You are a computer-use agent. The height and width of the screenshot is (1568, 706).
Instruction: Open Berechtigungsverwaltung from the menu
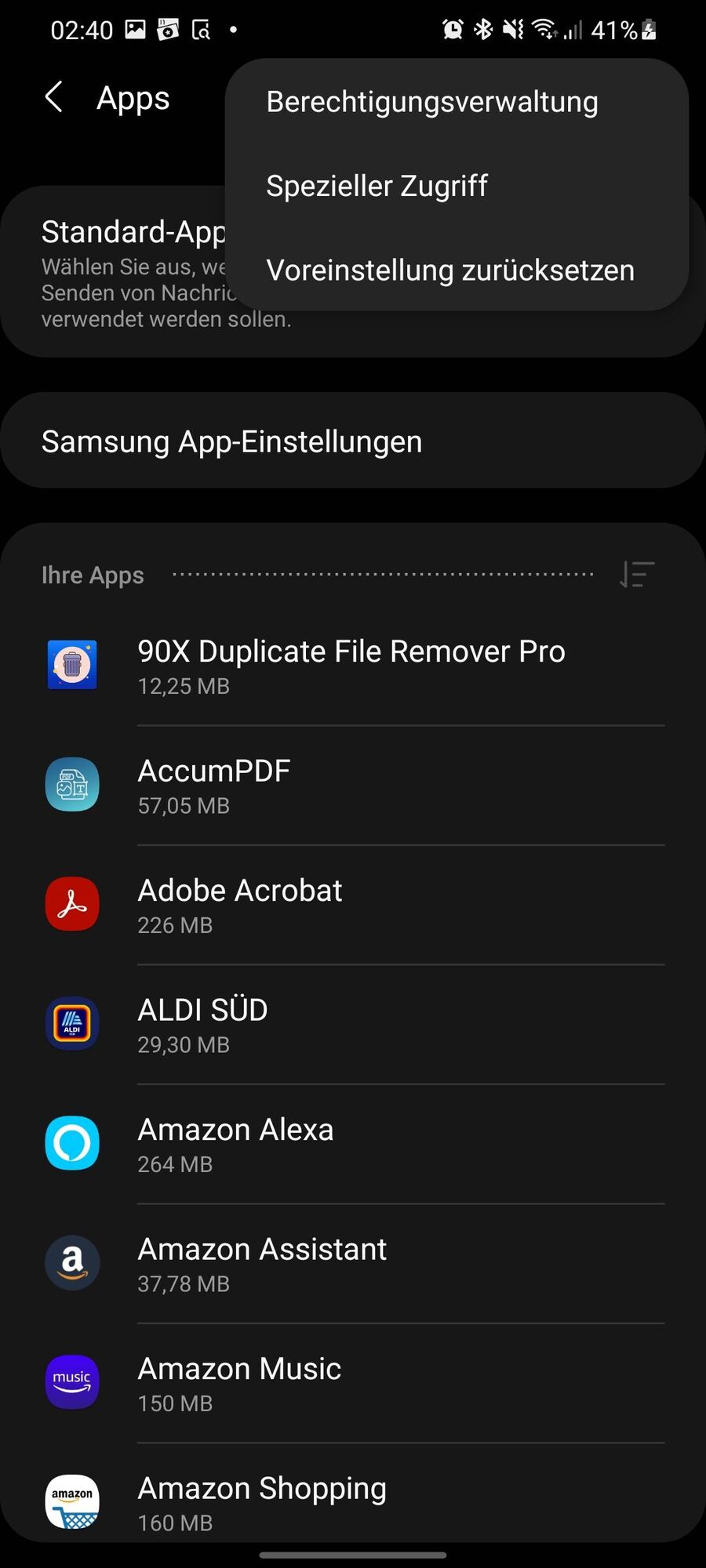431,102
